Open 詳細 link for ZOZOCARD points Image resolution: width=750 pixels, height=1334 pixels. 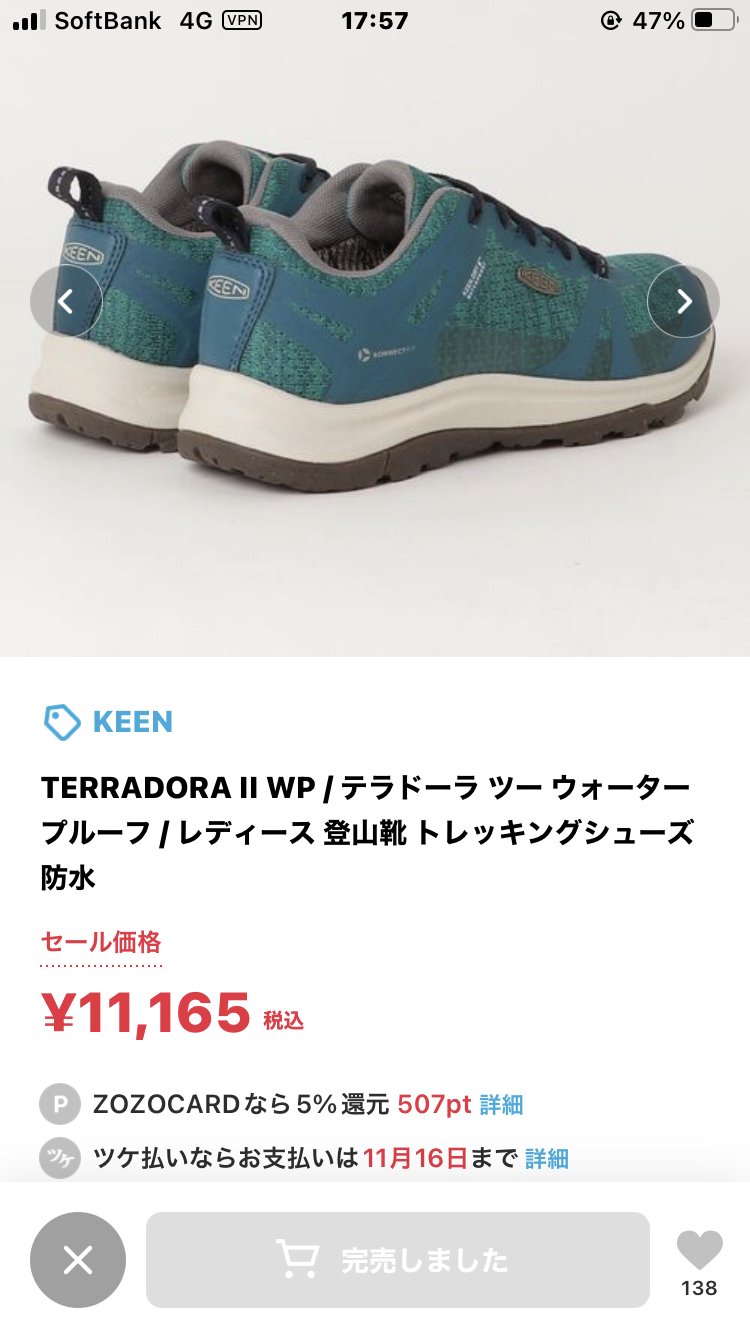click(501, 1105)
